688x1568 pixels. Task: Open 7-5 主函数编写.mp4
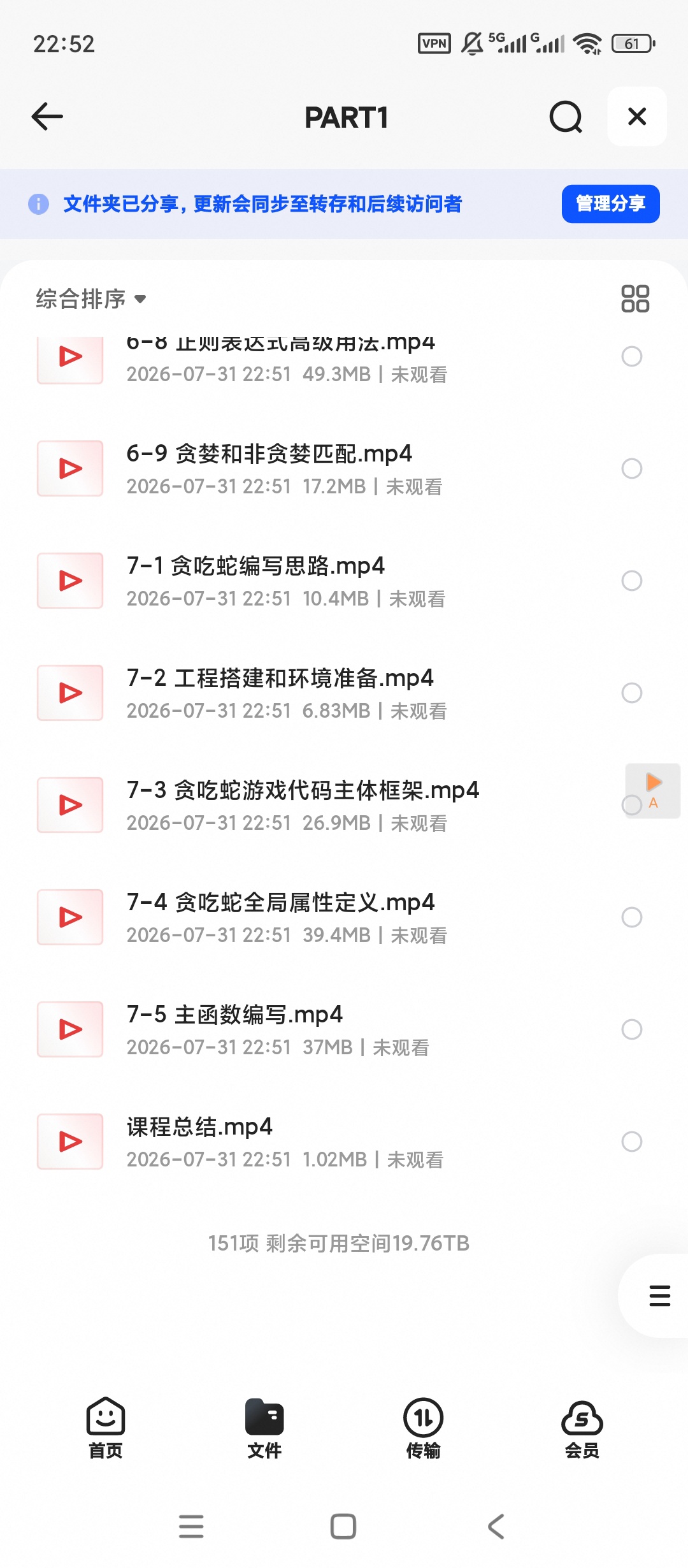click(234, 1015)
